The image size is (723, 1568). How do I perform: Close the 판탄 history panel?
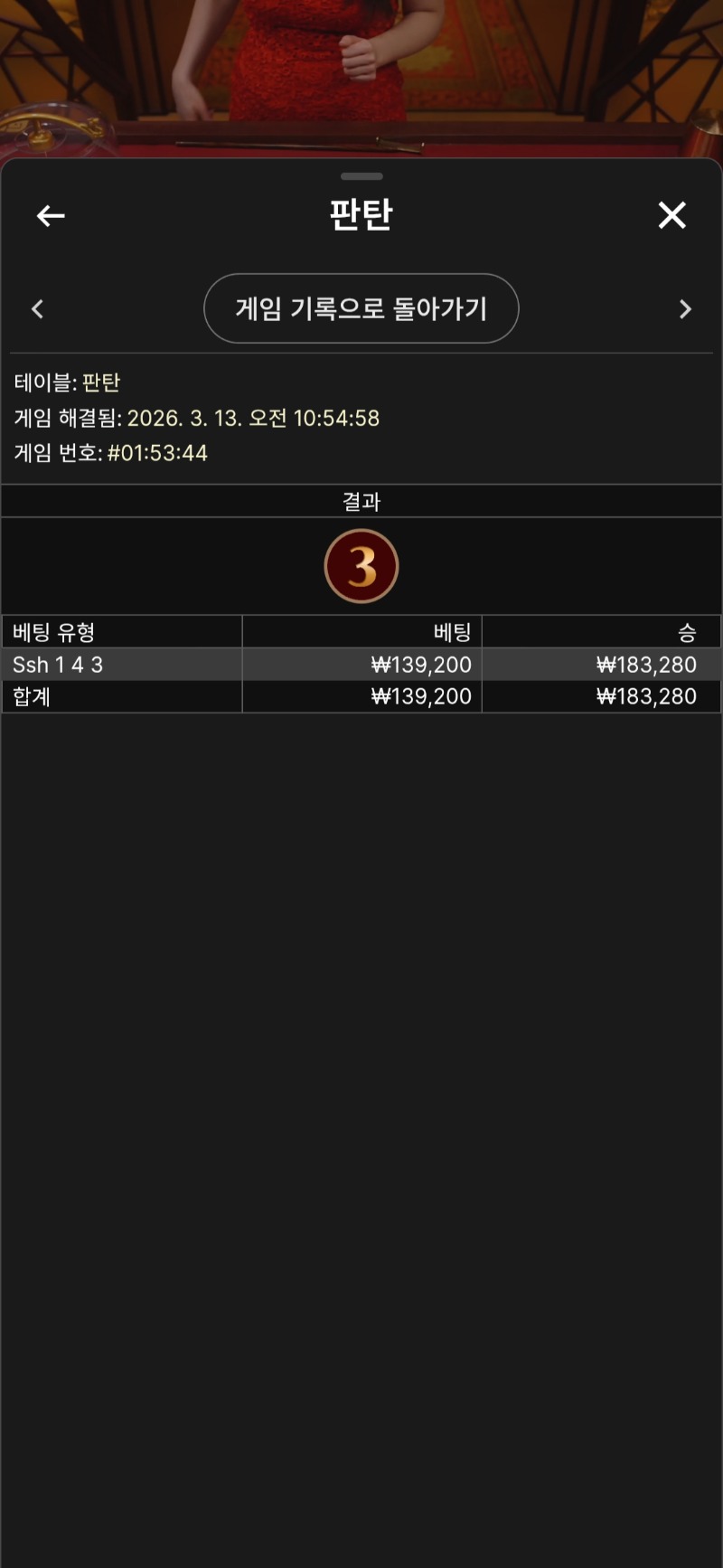coord(671,215)
